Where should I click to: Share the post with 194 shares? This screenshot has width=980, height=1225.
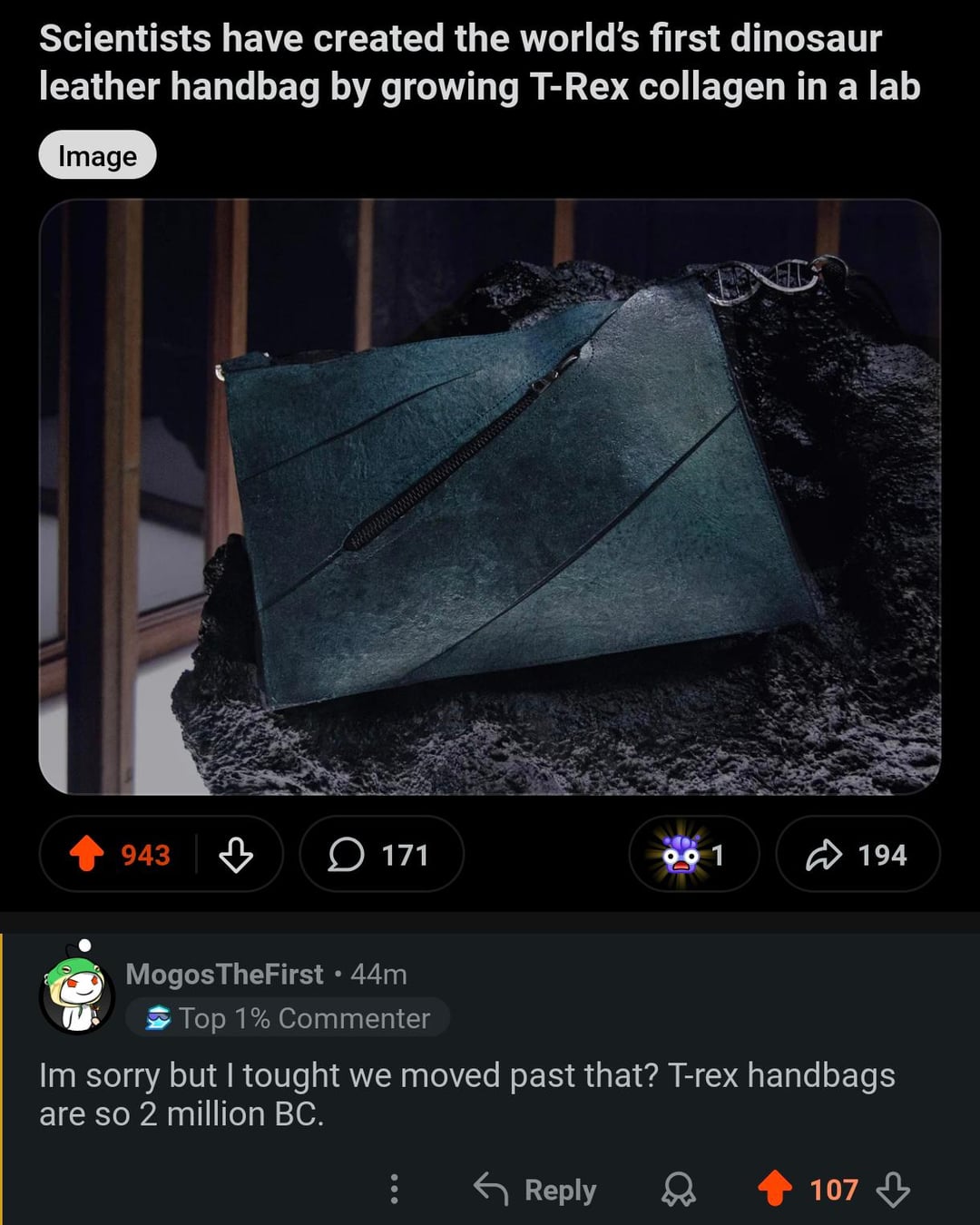857,854
